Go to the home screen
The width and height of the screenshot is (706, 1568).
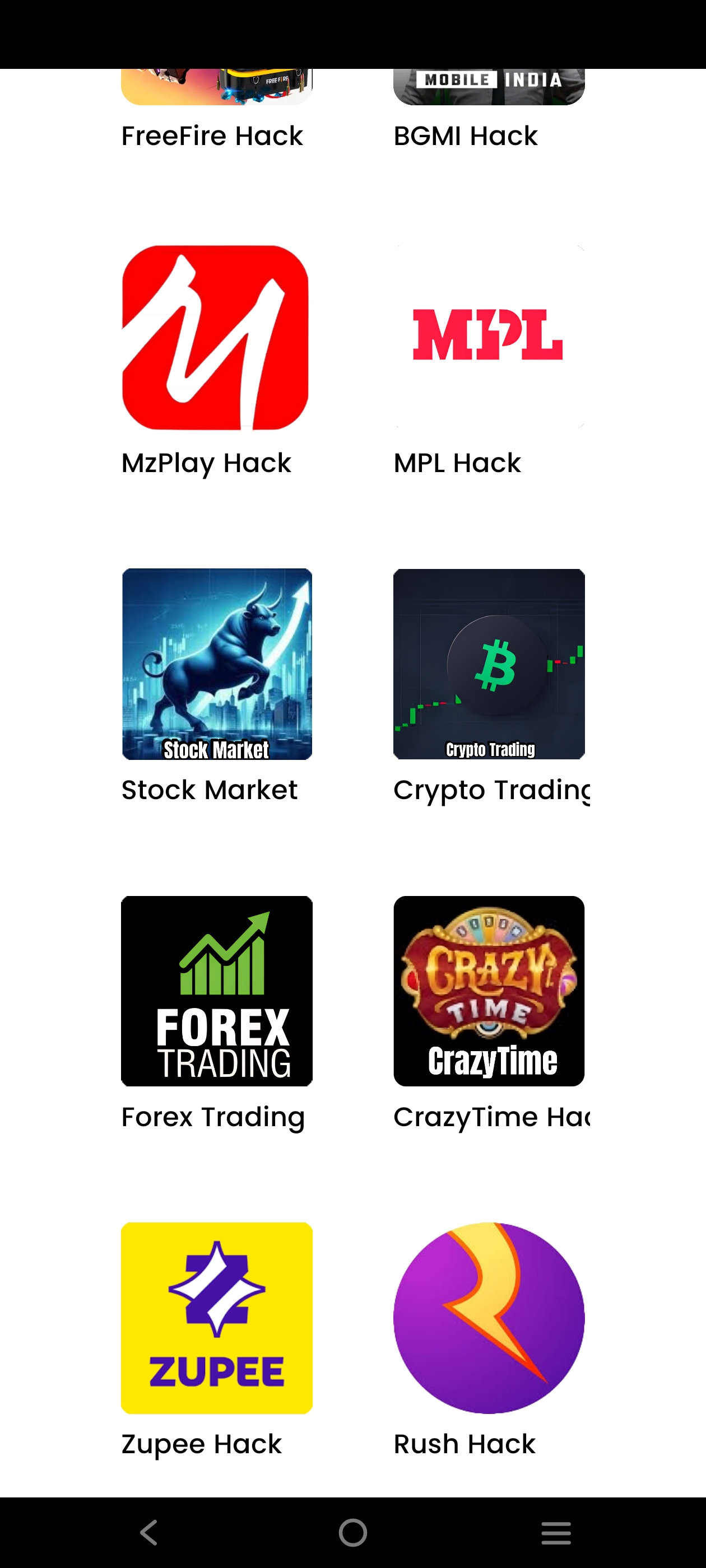point(352,1532)
